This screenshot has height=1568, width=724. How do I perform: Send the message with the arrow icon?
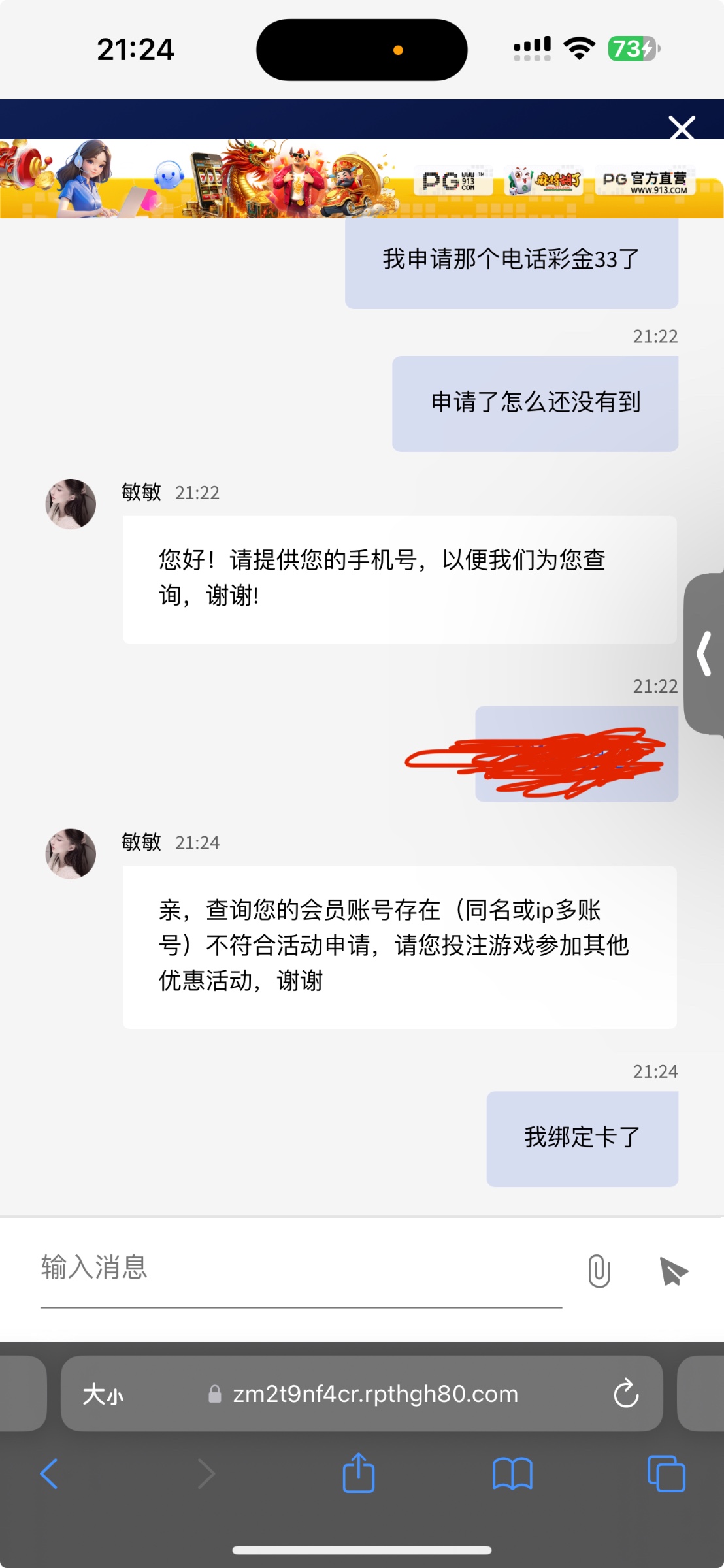(674, 1271)
